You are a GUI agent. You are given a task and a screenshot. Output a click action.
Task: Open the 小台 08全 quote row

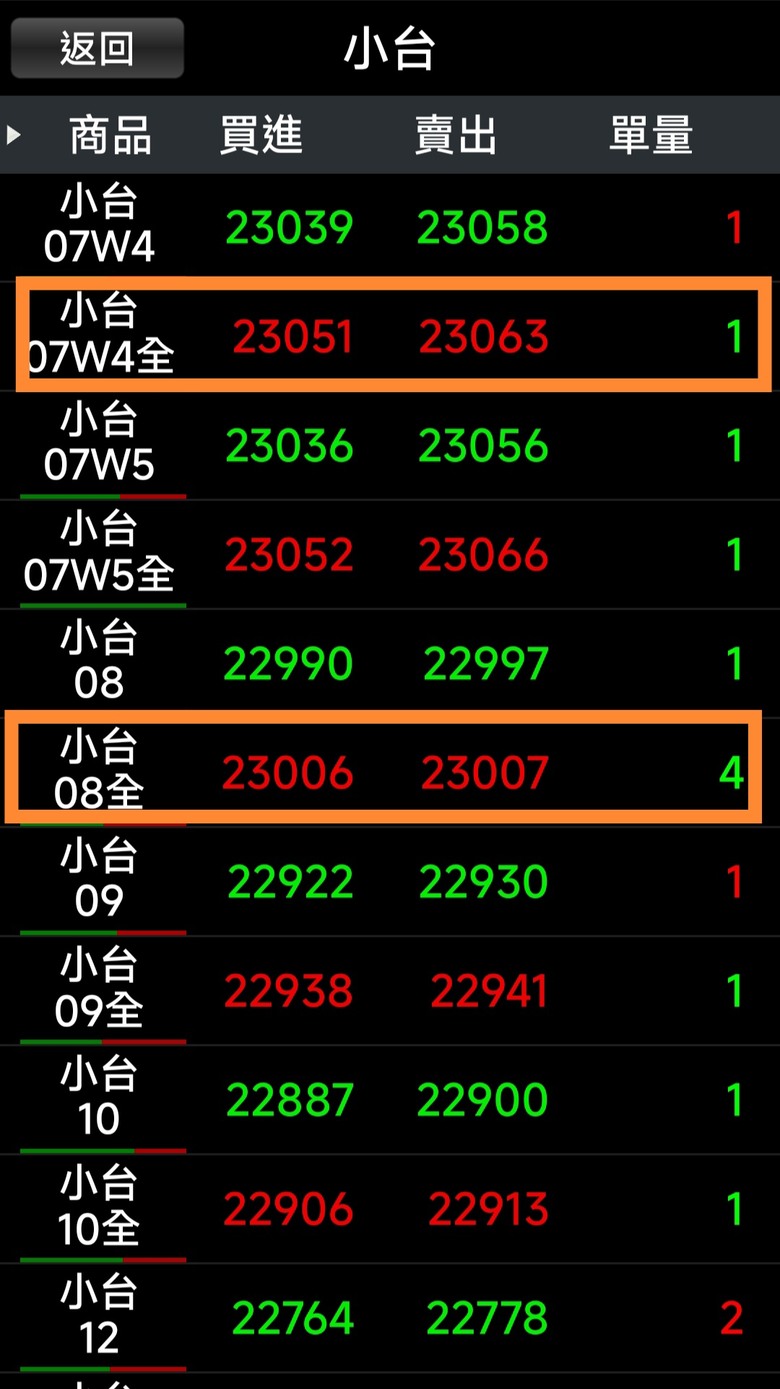pos(390,772)
